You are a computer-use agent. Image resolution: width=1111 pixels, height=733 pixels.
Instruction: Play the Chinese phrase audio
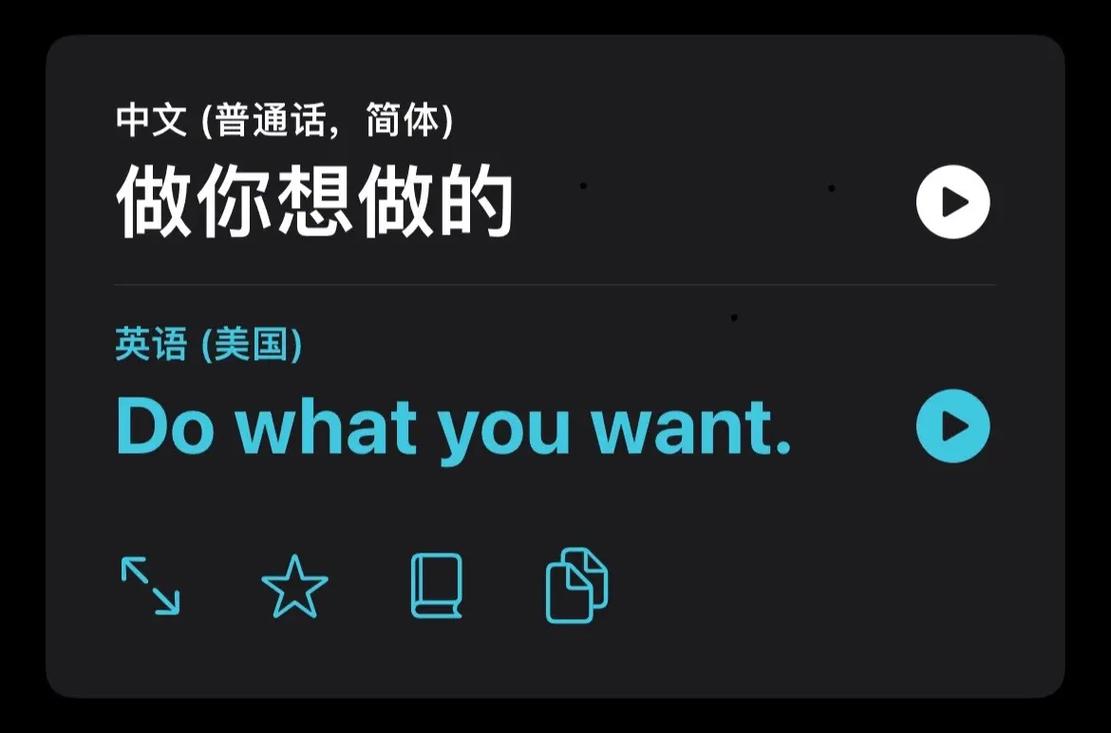pyautogui.click(x=952, y=202)
